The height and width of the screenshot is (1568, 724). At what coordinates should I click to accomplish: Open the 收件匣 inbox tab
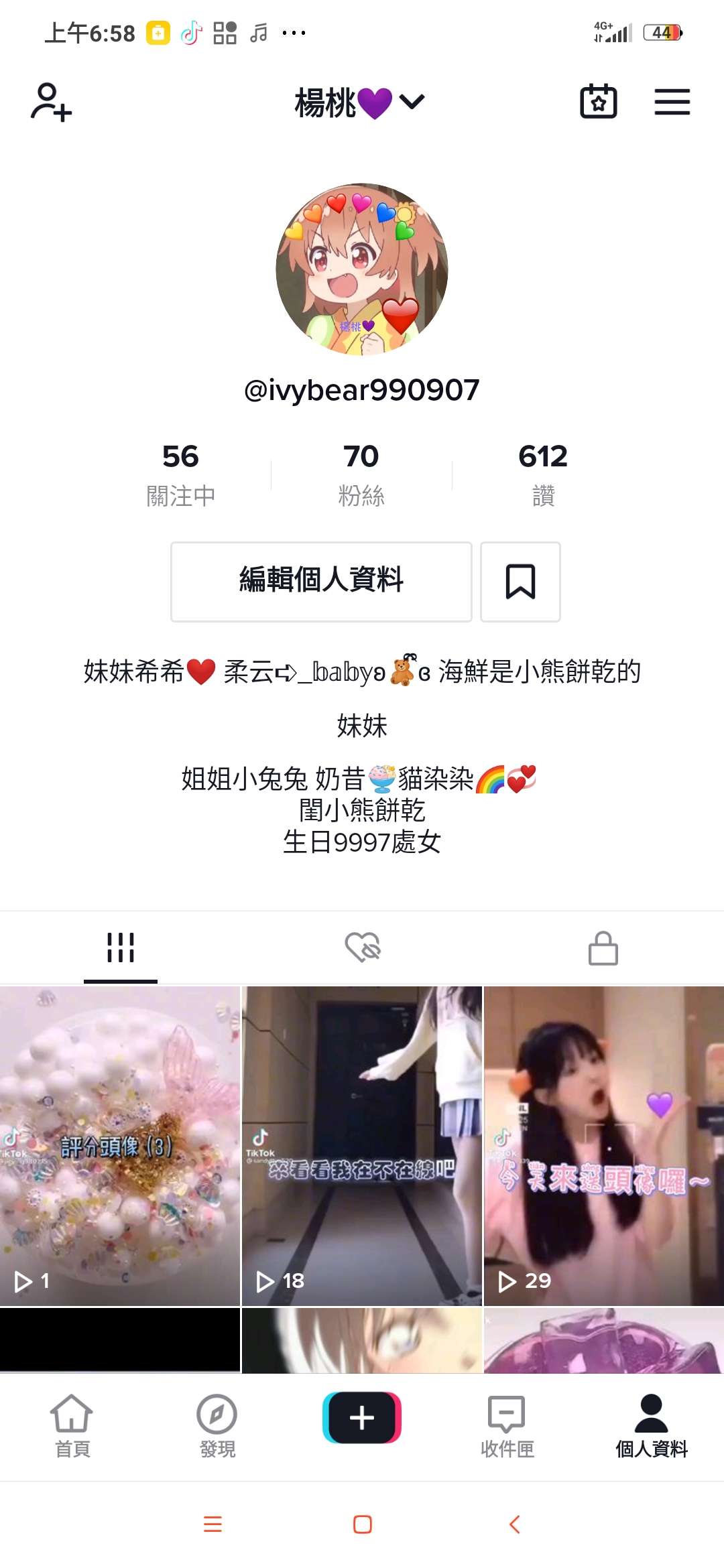pyautogui.click(x=507, y=1425)
